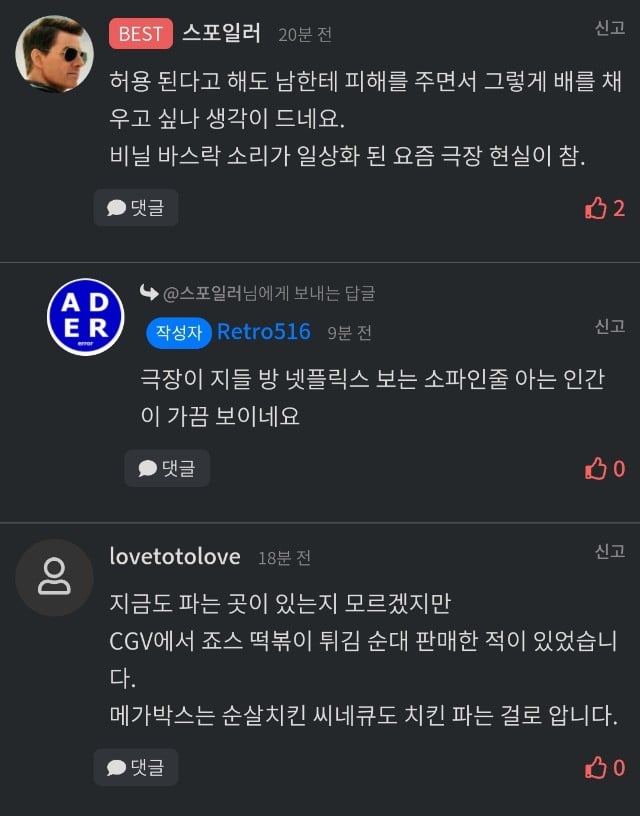Tap 댓글 button under lovetotolove's comment
The height and width of the screenshot is (816, 640).
(136, 767)
